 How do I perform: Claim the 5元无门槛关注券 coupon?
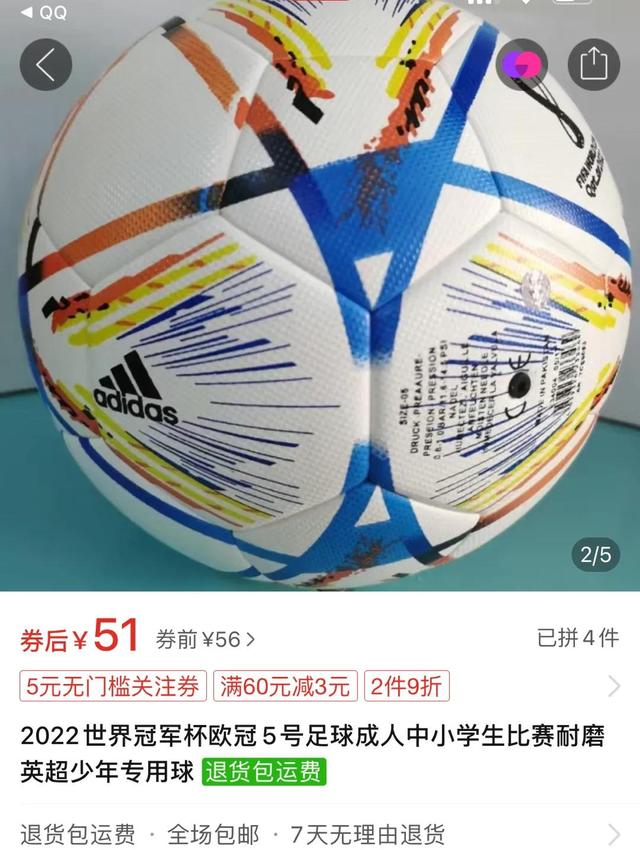click(113, 686)
